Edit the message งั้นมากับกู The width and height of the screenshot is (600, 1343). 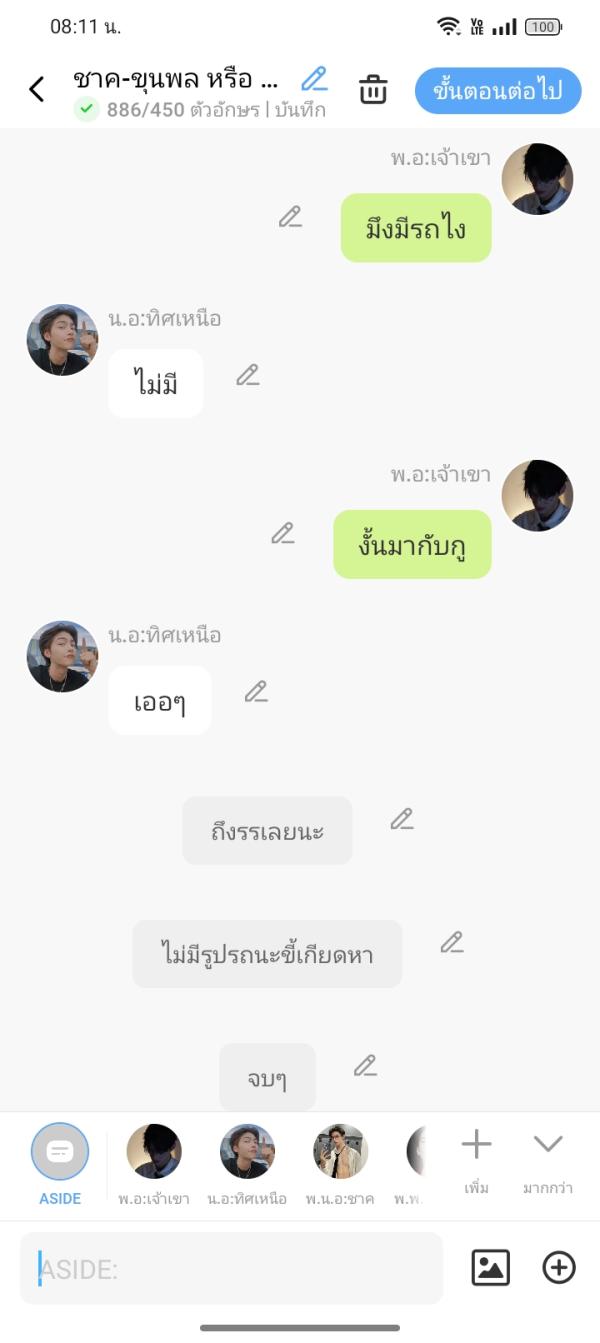pyautogui.click(x=283, y=534)
